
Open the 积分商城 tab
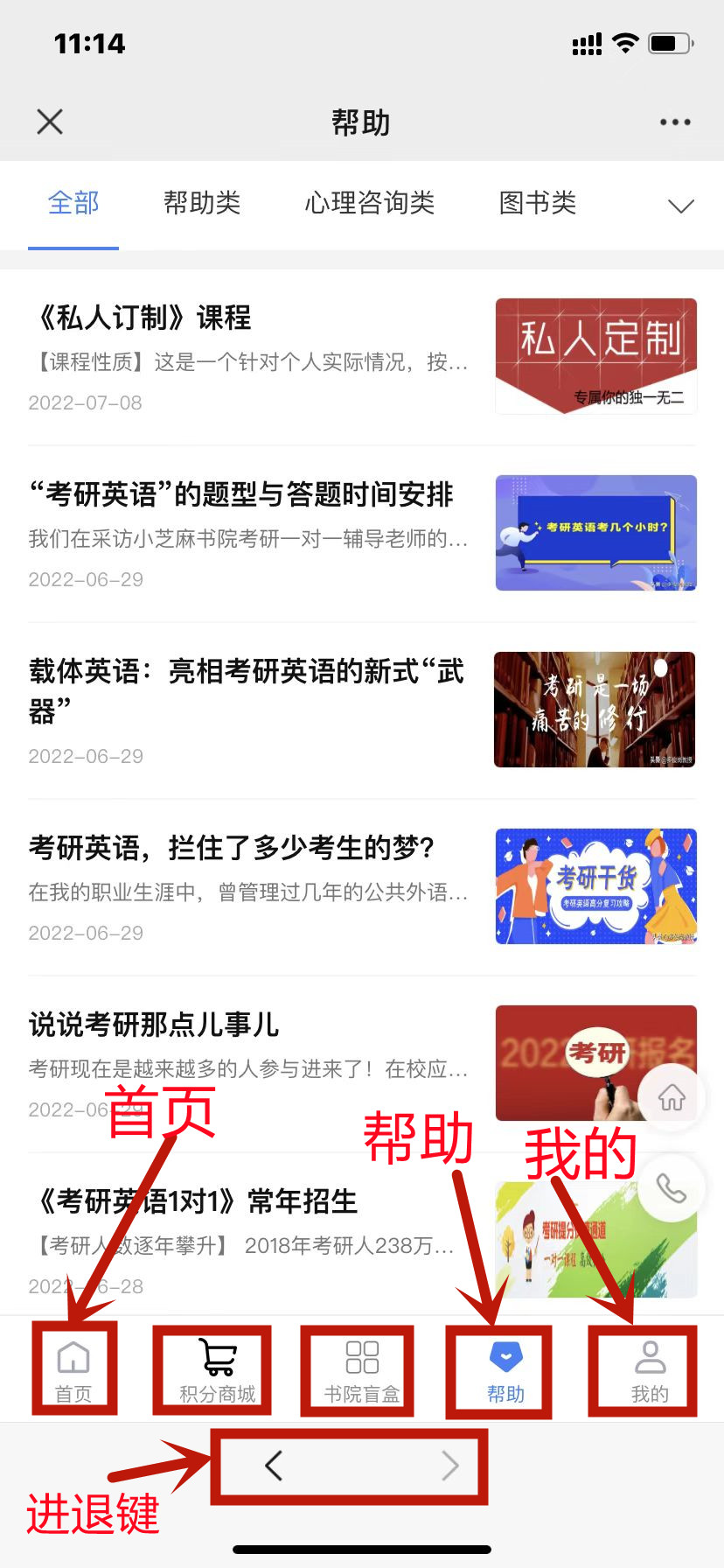tap(217, 1371)
